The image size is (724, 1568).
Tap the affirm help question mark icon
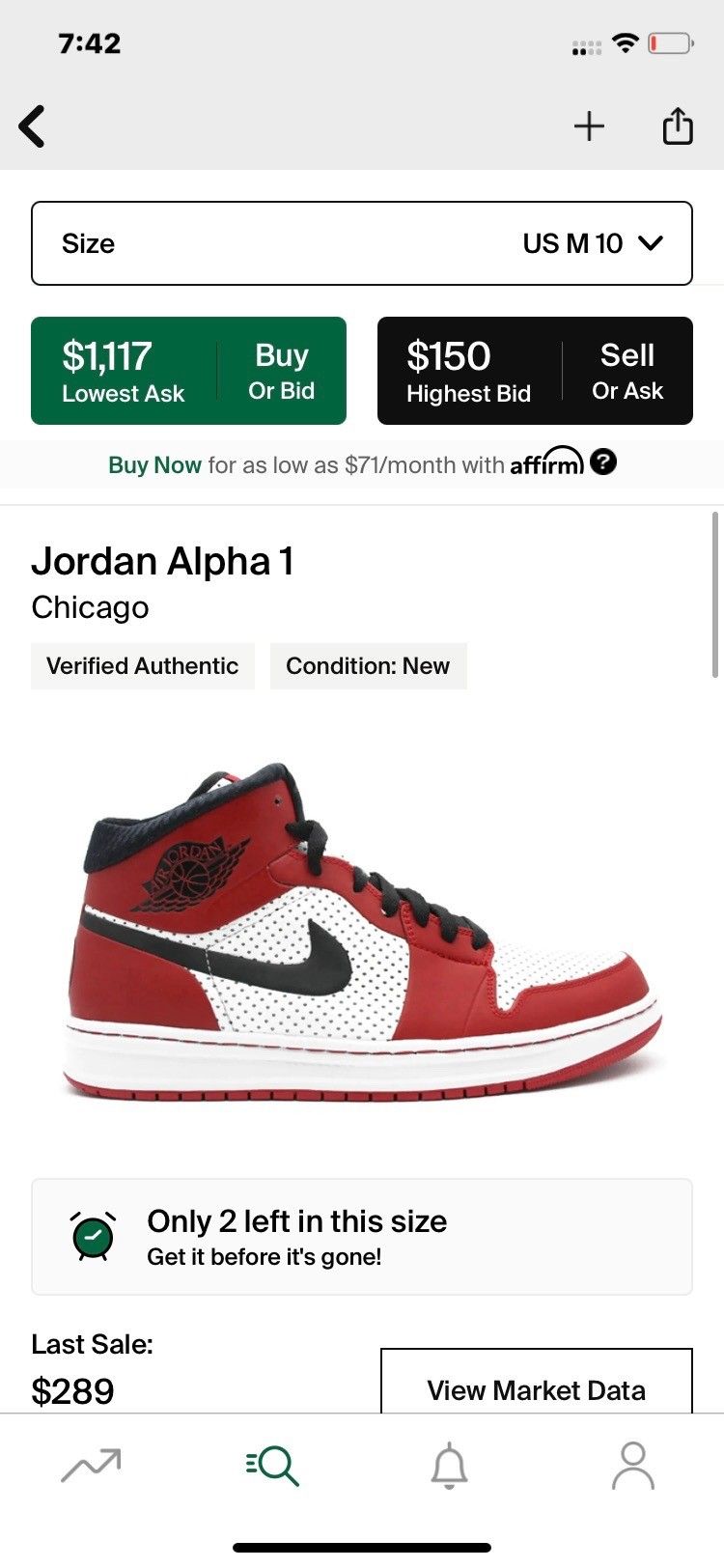tap(605, 464)
